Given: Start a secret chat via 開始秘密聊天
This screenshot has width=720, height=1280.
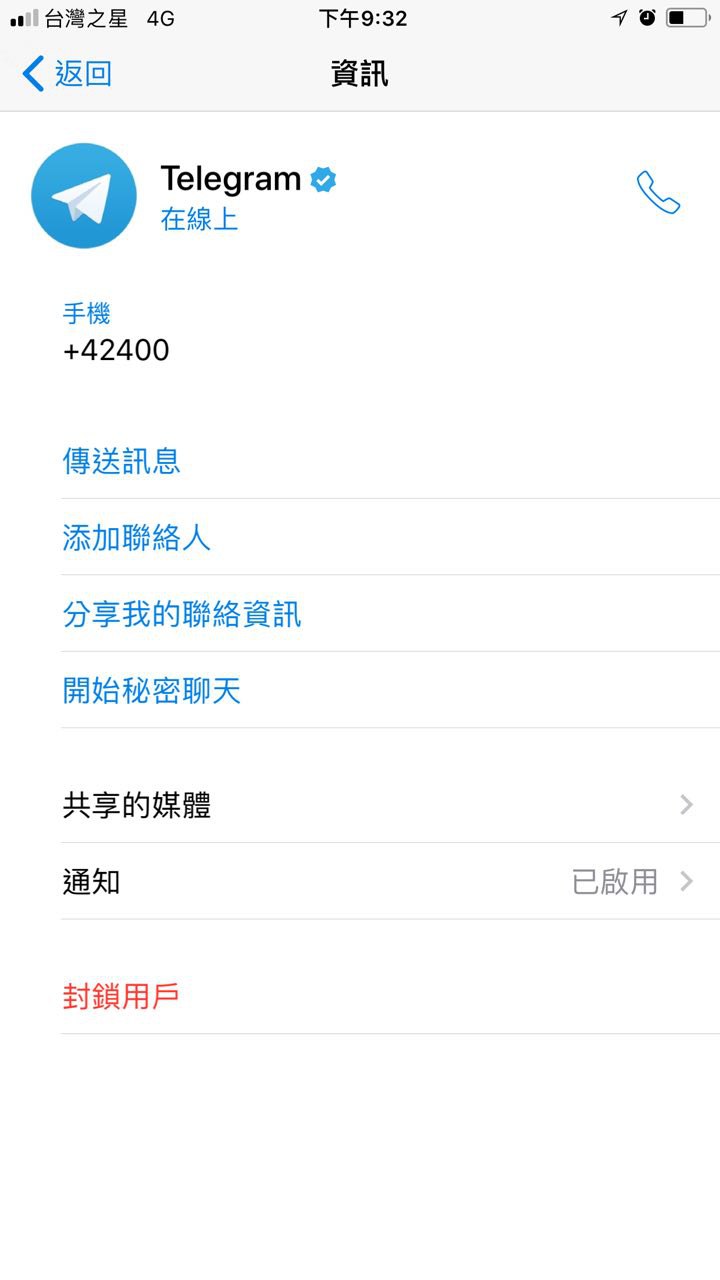Looking at the screenshot, I should [x=152, y=691].
